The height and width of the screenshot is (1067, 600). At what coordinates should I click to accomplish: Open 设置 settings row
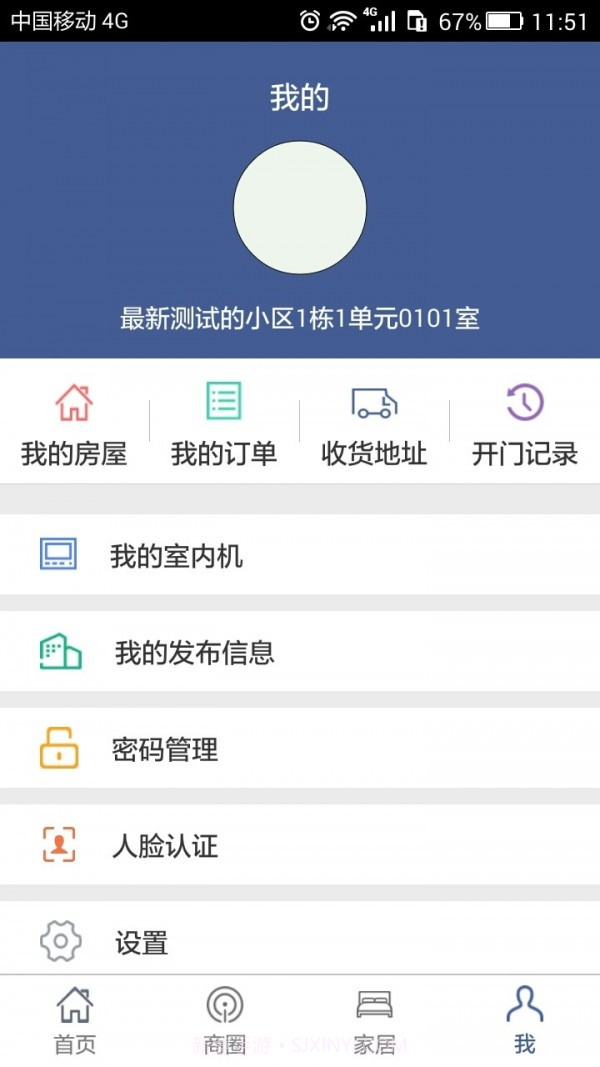[300, 941]
